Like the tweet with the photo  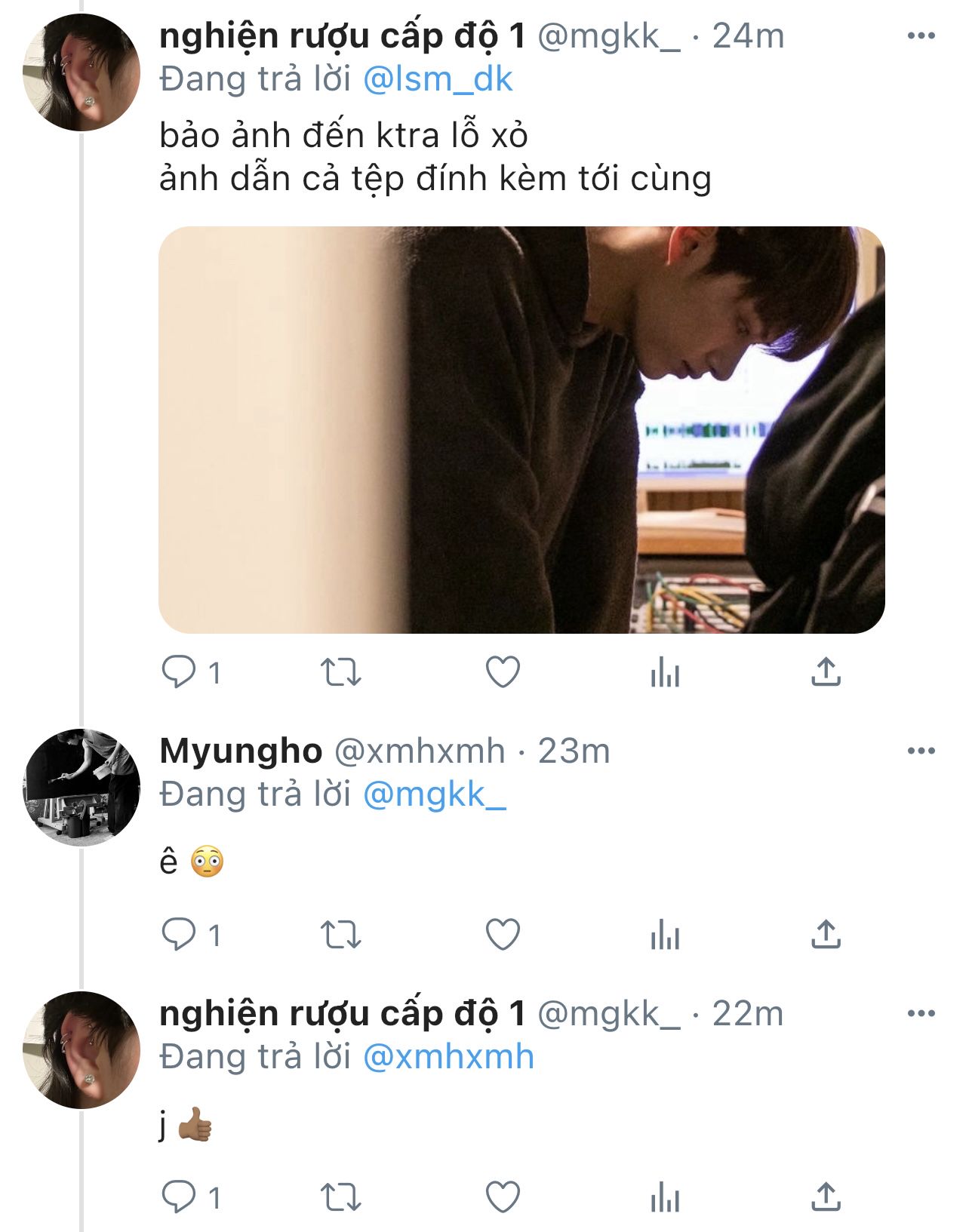click(x=503, y=671)
